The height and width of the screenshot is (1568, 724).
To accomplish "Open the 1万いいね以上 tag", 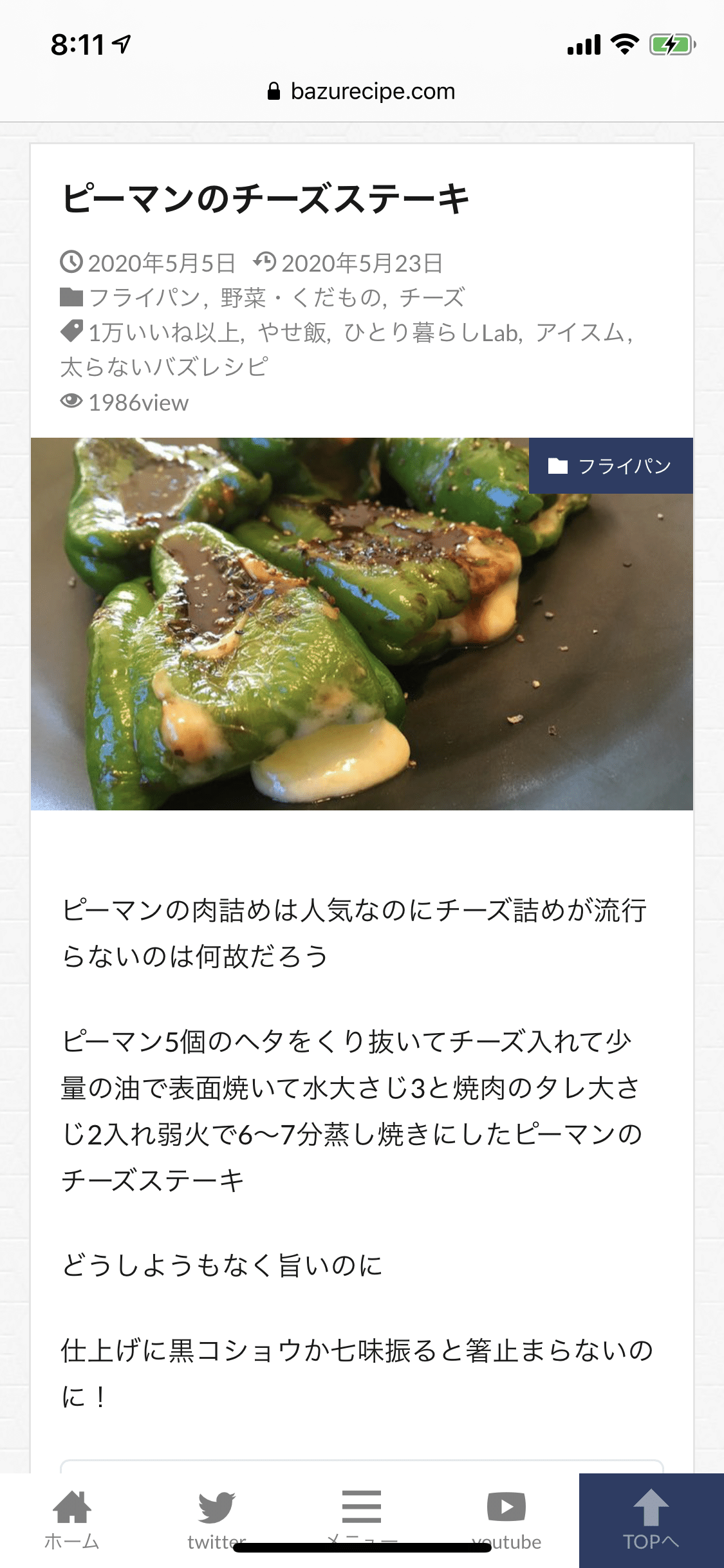I will point(163,333).
